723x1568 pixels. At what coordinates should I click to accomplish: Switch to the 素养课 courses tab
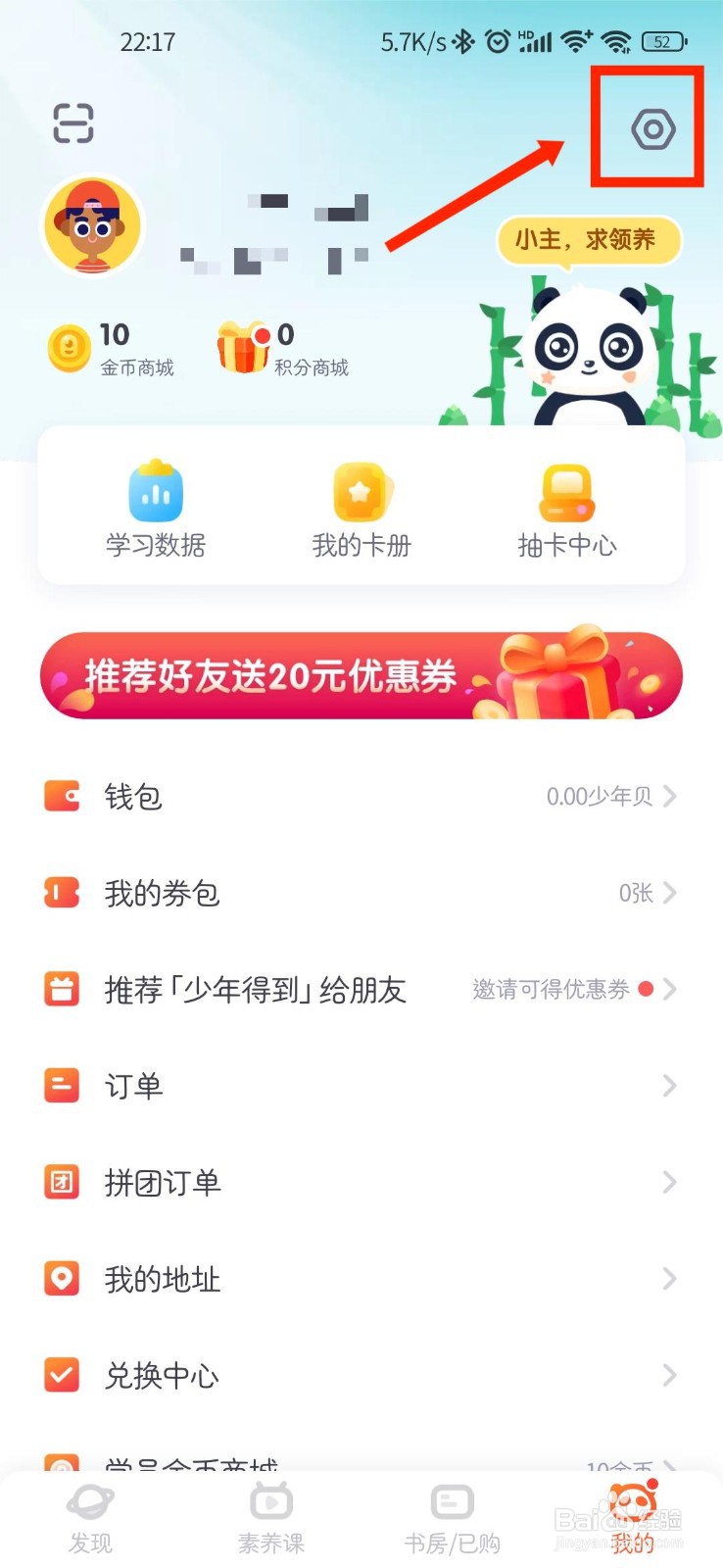tap(270, 1514)
